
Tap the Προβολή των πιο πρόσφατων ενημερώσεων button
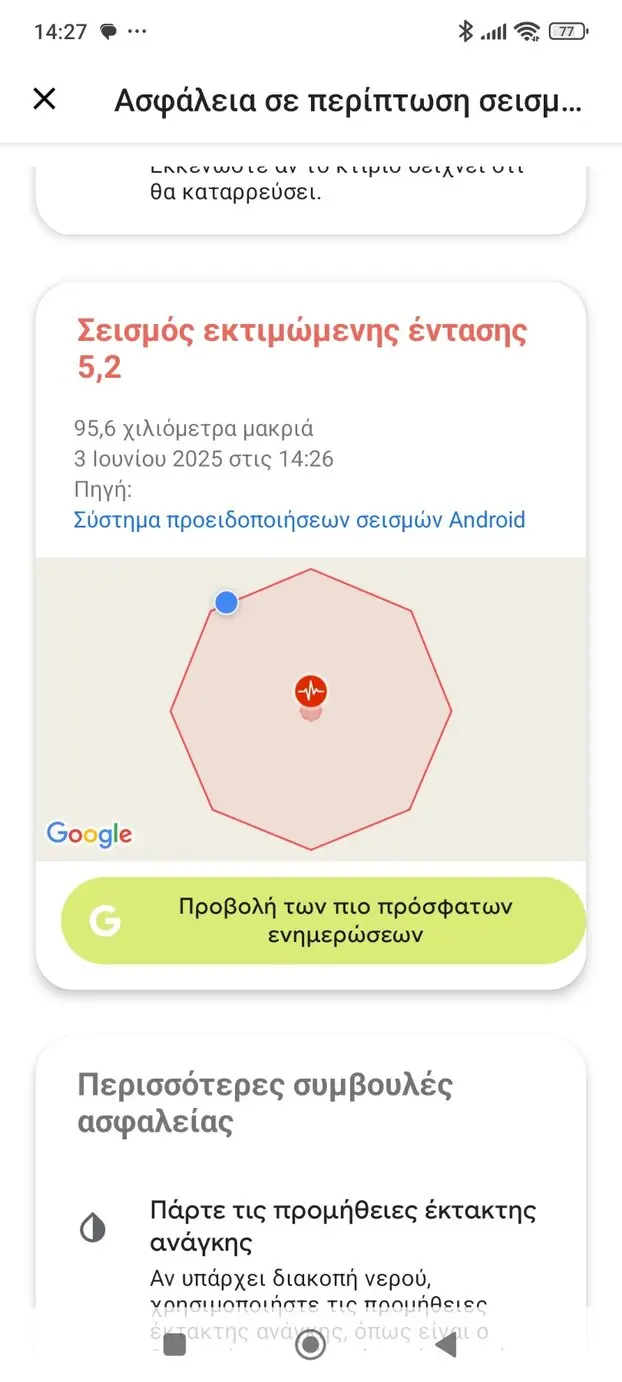click(323, 921)
